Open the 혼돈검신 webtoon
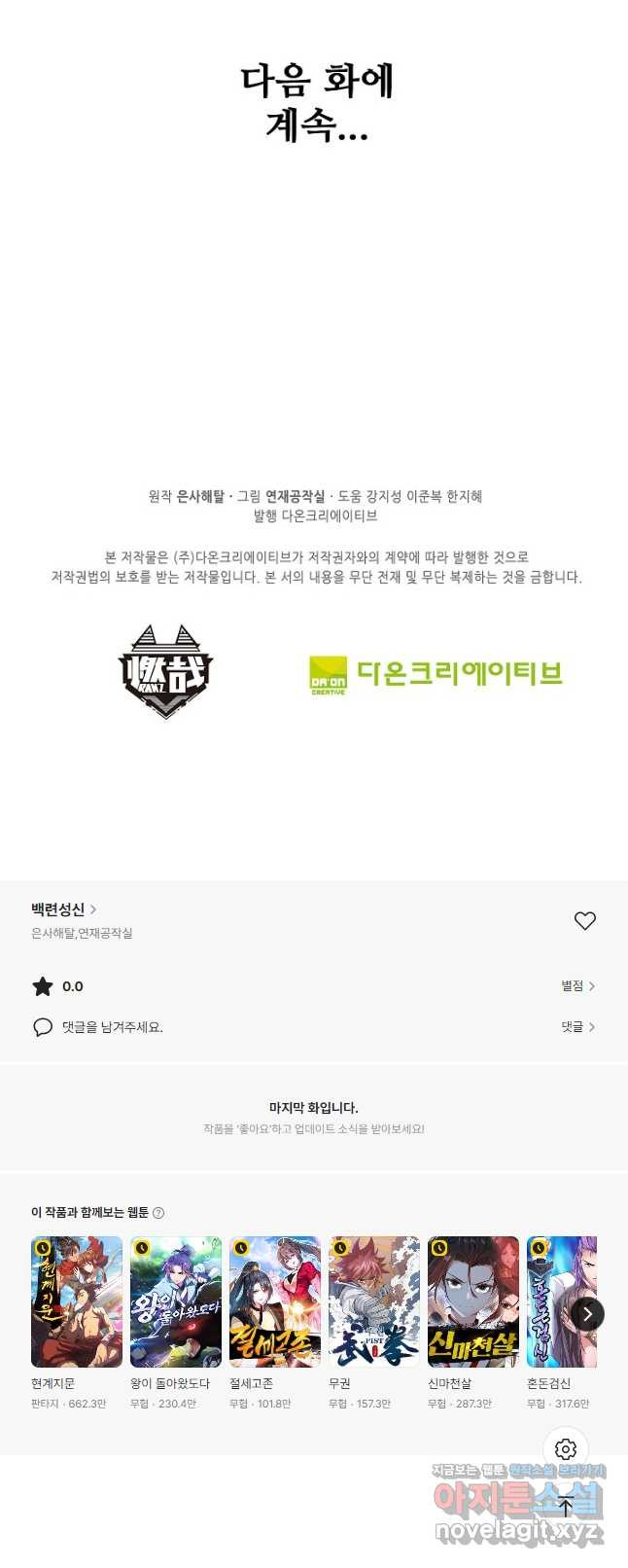This screenshot has width=628, height=1568. click(x=549, y=1301)
